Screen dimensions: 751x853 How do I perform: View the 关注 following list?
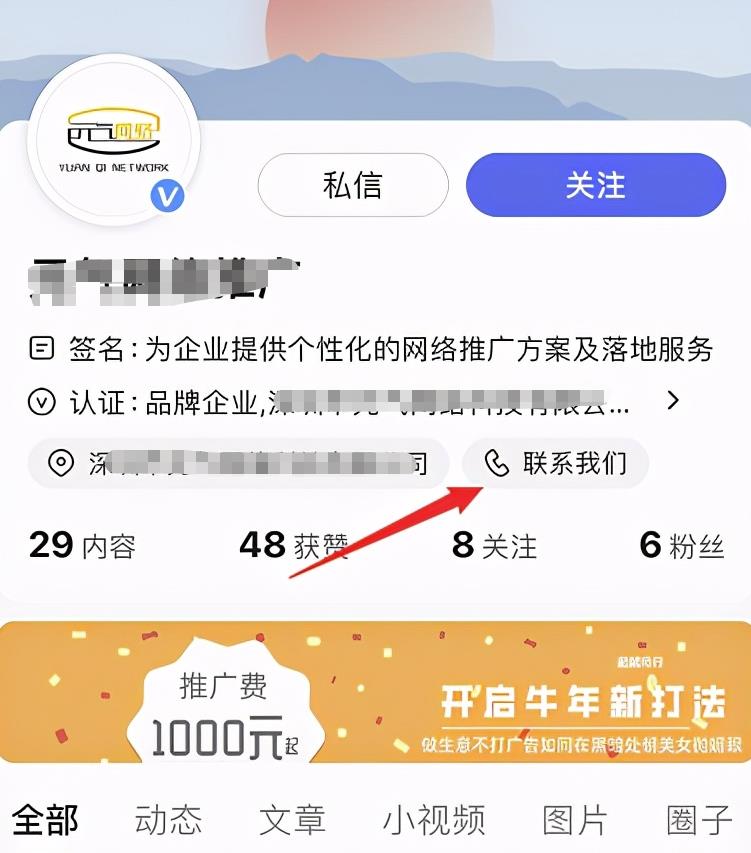(494, 545)
